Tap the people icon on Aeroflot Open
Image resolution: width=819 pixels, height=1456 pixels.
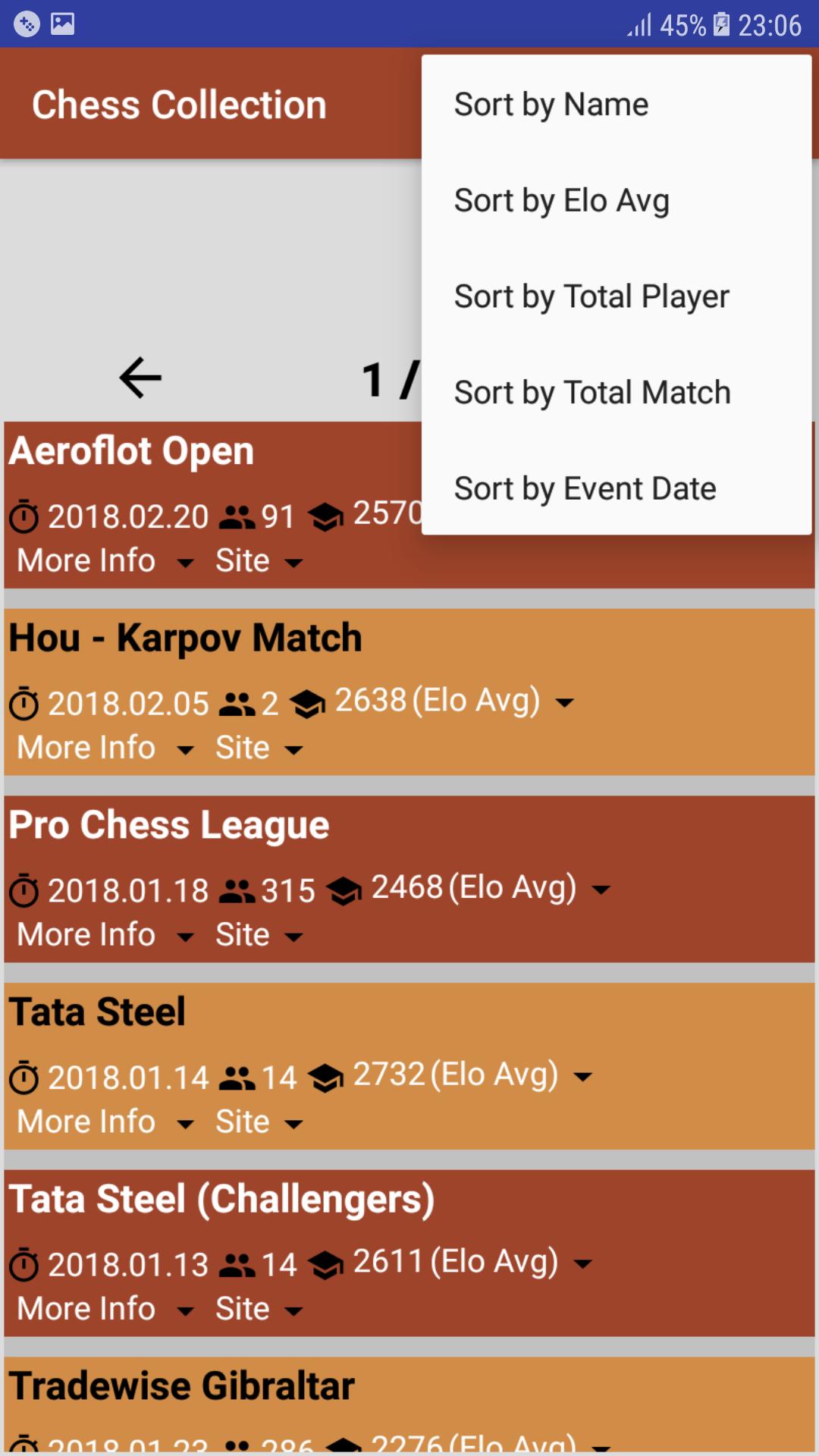239,516
